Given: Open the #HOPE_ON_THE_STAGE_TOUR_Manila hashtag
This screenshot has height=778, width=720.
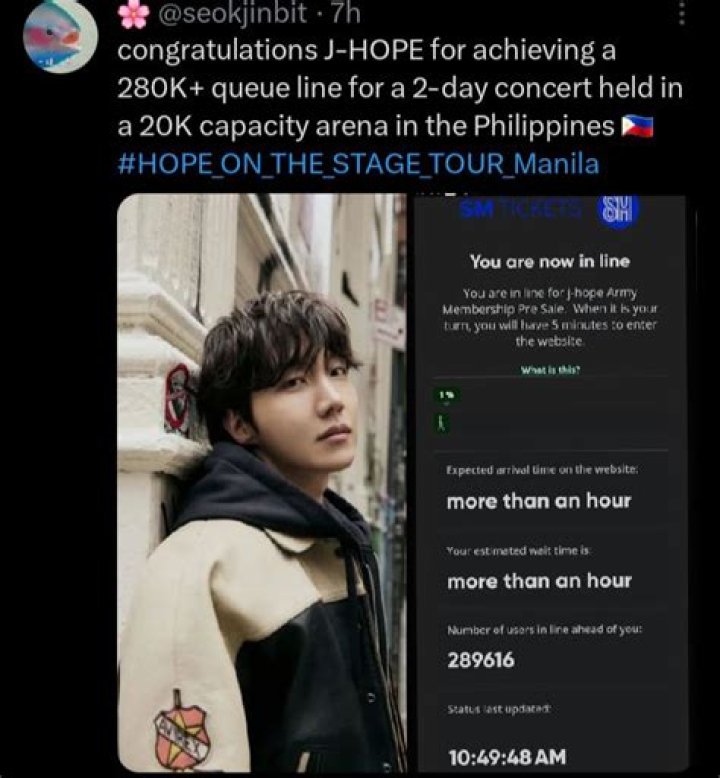Looking at the screenshot, I should tap(358, 161).
